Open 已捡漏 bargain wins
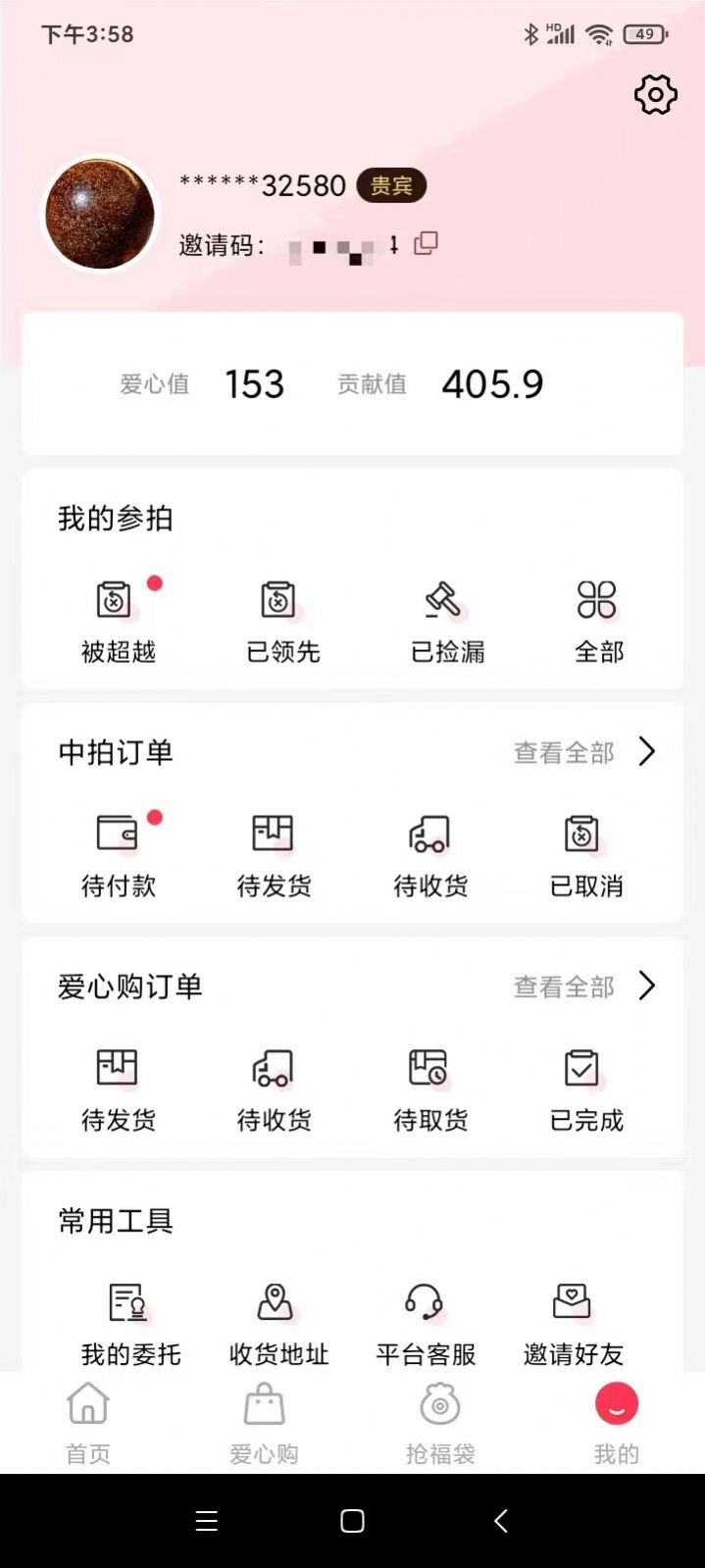 (447, 620)
